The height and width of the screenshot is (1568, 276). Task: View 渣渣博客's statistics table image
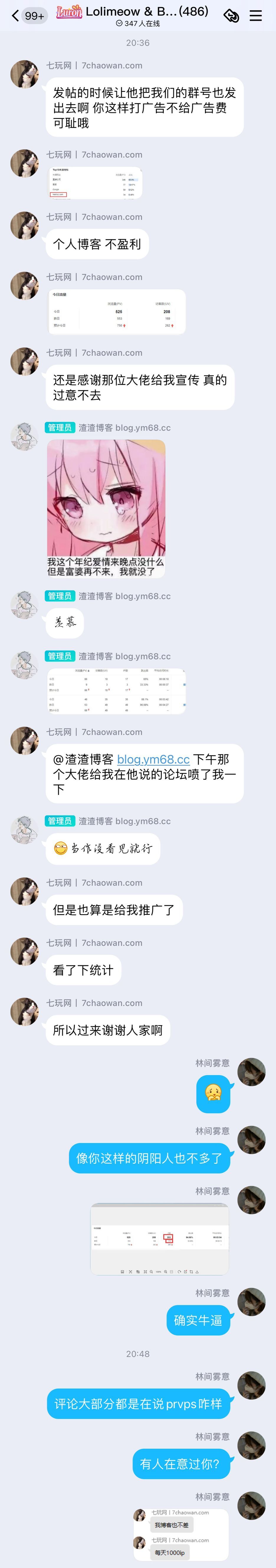(x=116, y=691)
